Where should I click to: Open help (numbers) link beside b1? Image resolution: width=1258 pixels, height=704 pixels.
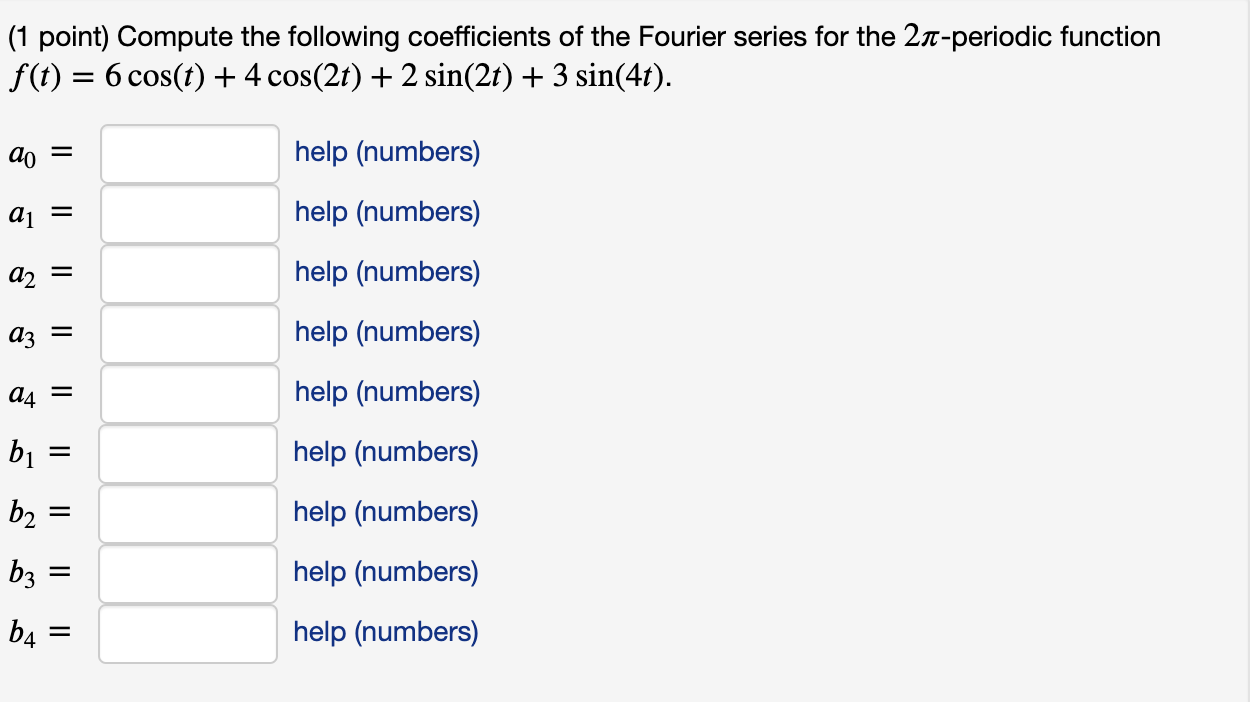coord(386,453)
